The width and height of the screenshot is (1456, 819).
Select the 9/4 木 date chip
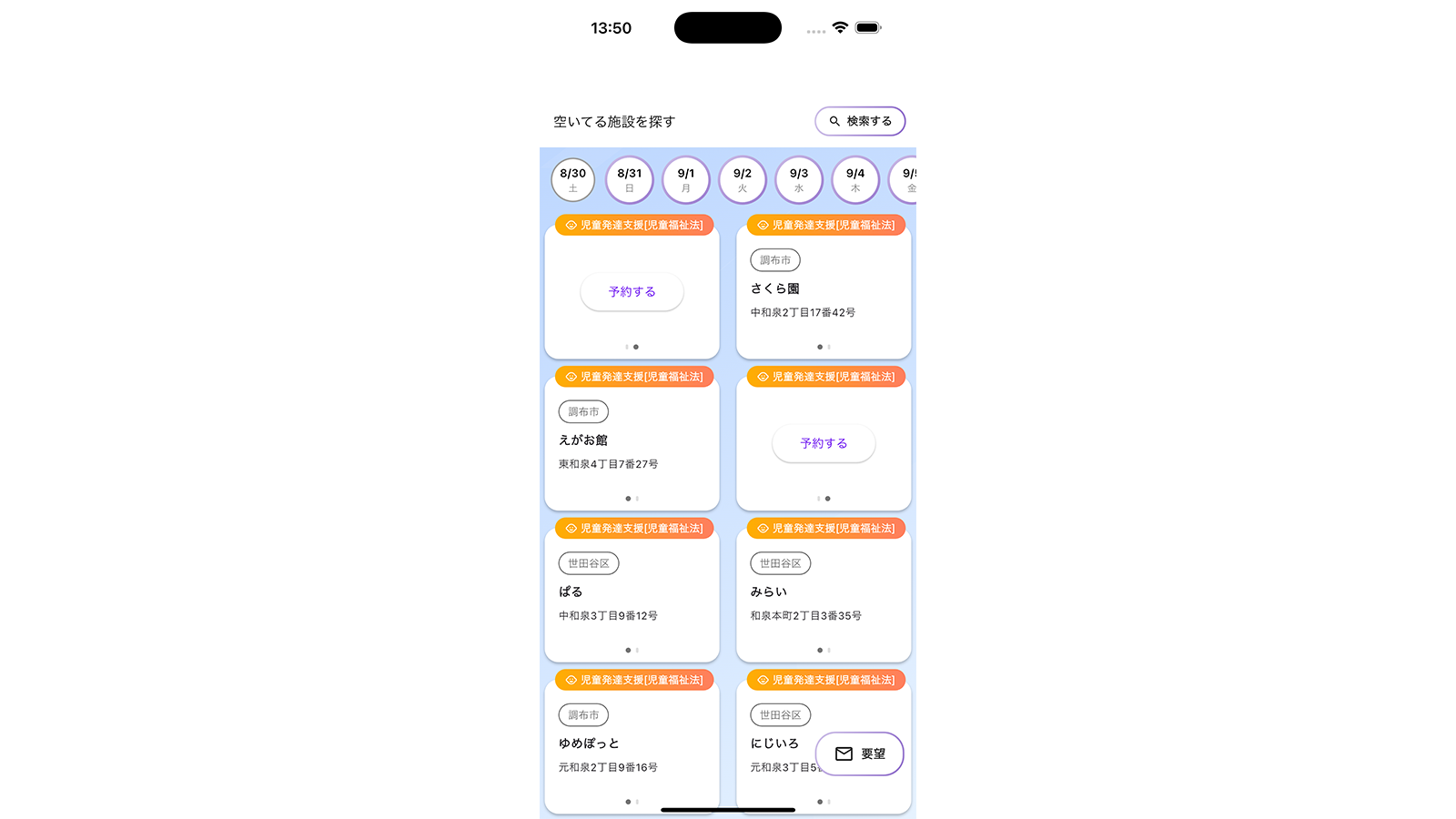click(855, 180)
